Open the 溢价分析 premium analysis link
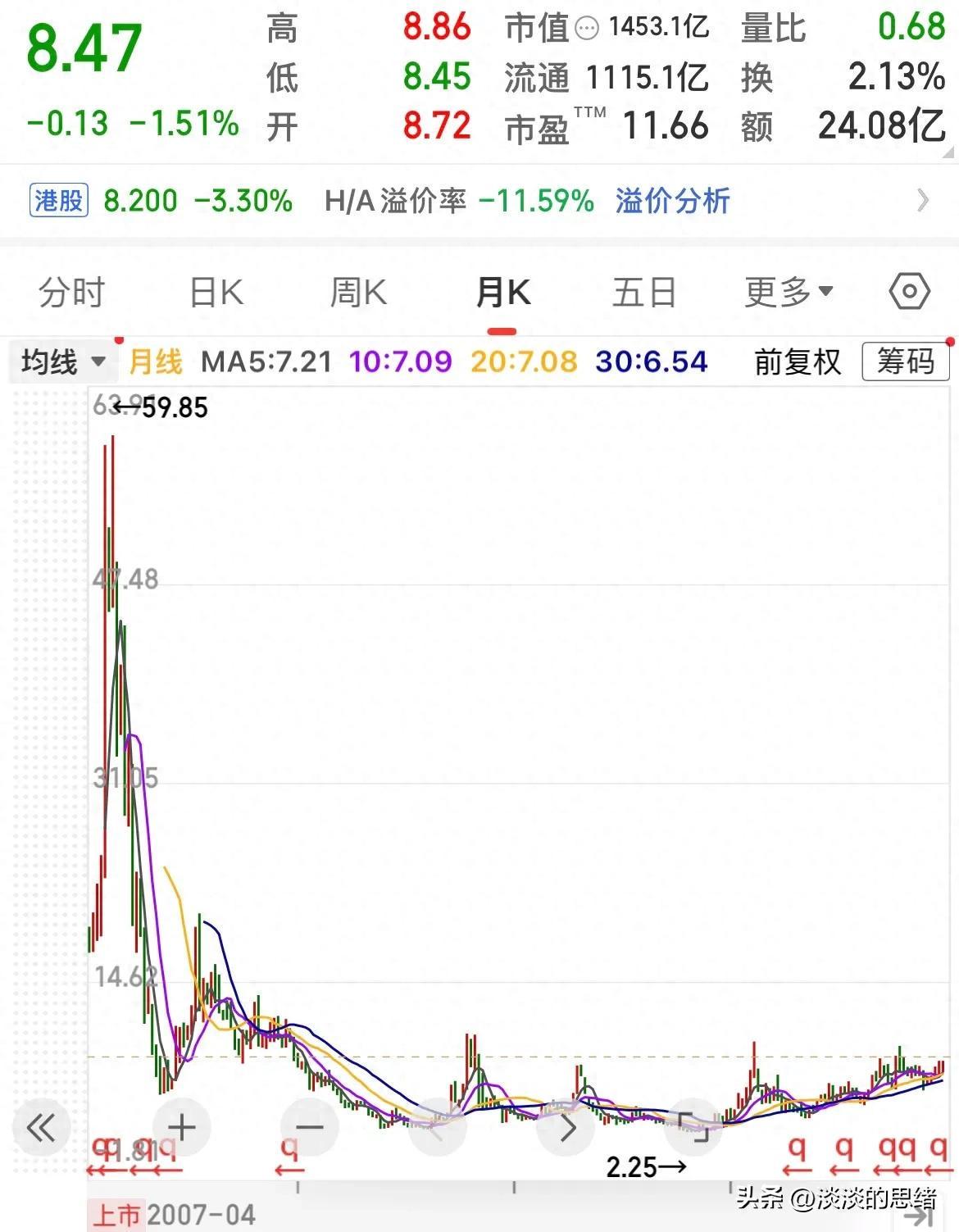The height and width of the screenshot is (1232, 959). tap(672, 199)
